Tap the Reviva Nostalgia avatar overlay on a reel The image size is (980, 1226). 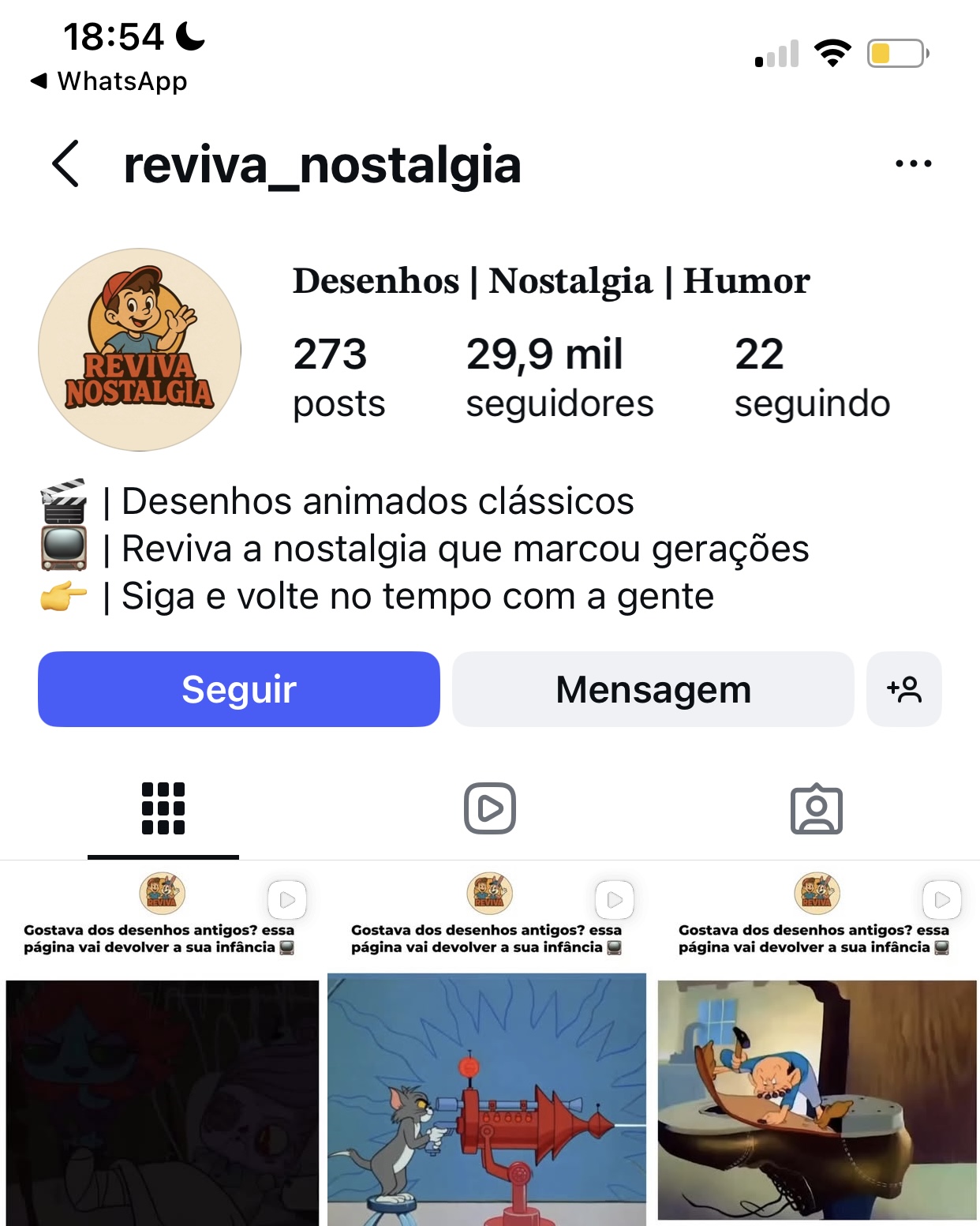pos(163,893)
